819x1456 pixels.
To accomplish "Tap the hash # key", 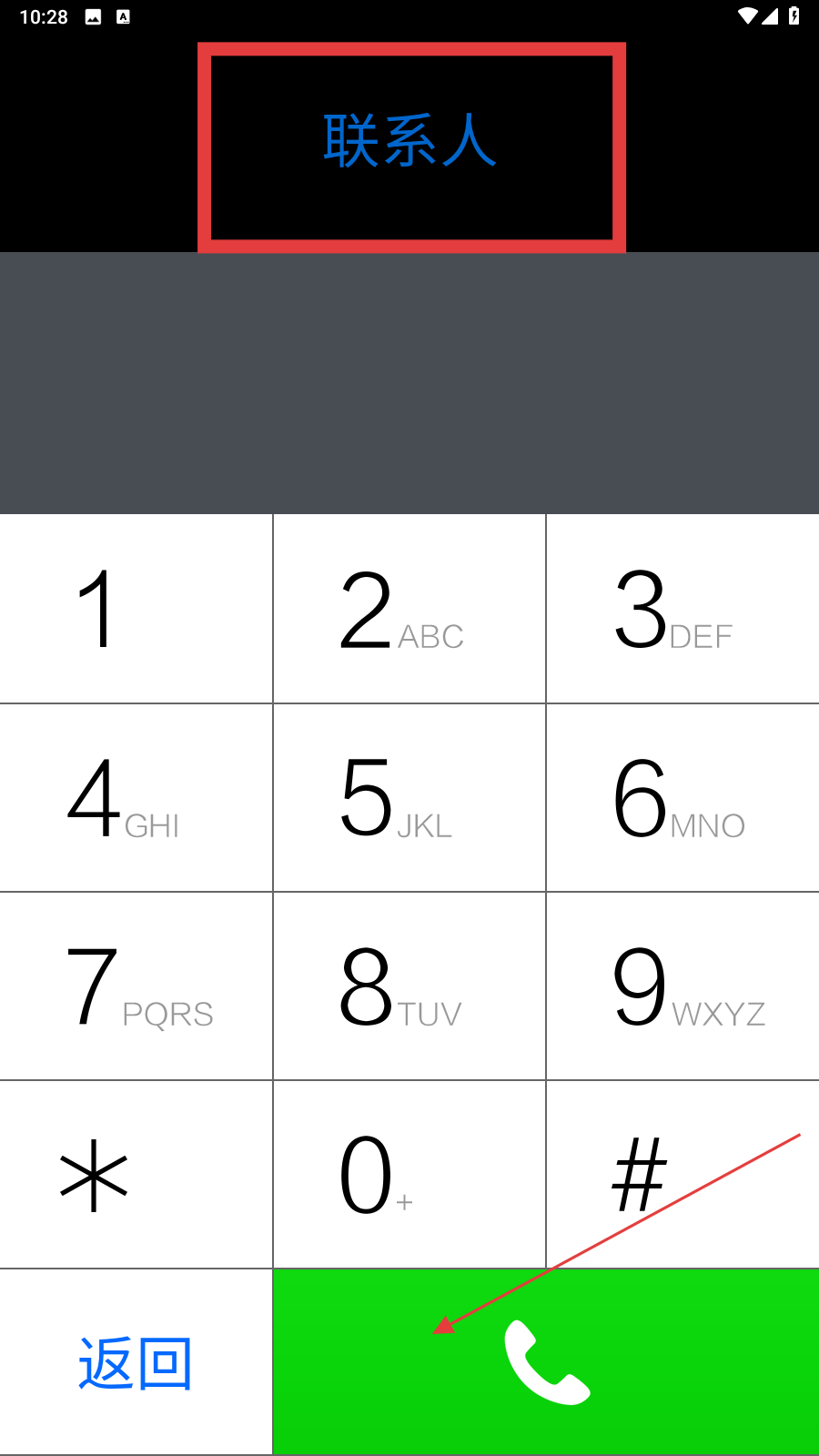I will pyautogui.click(x=682, y=1174).
